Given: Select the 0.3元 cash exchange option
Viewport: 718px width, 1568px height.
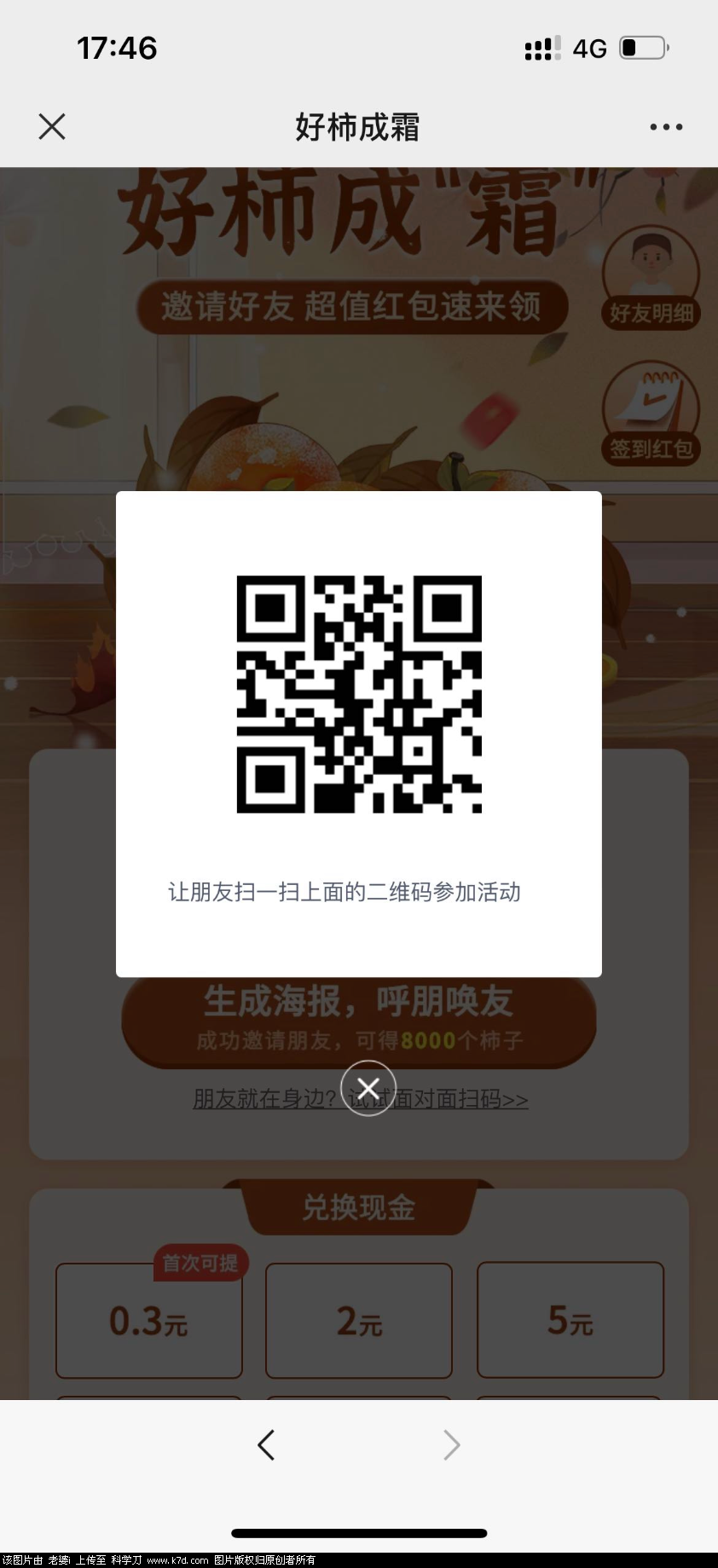Looking at the screenshot, I should tap(149, 1320).
